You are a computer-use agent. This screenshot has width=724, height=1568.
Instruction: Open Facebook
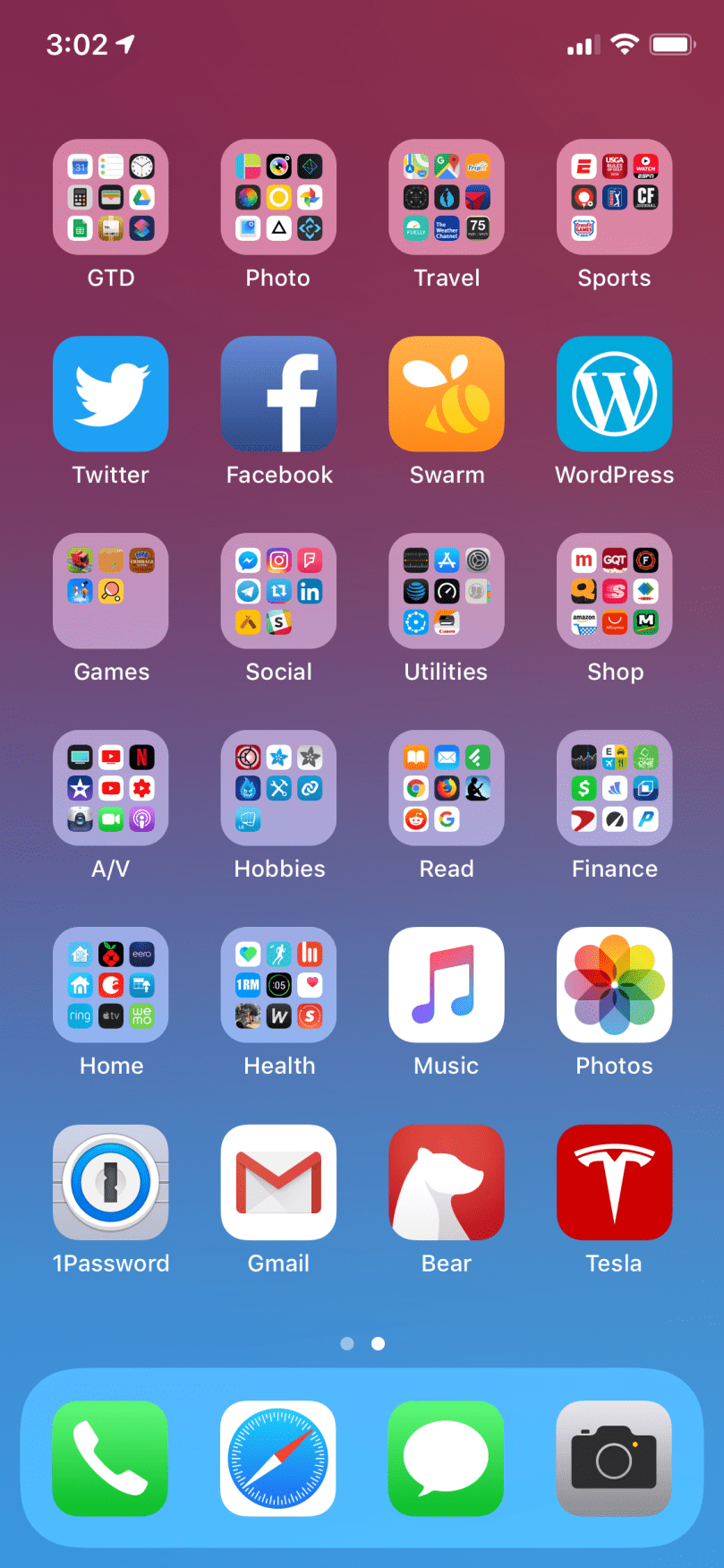278,394
